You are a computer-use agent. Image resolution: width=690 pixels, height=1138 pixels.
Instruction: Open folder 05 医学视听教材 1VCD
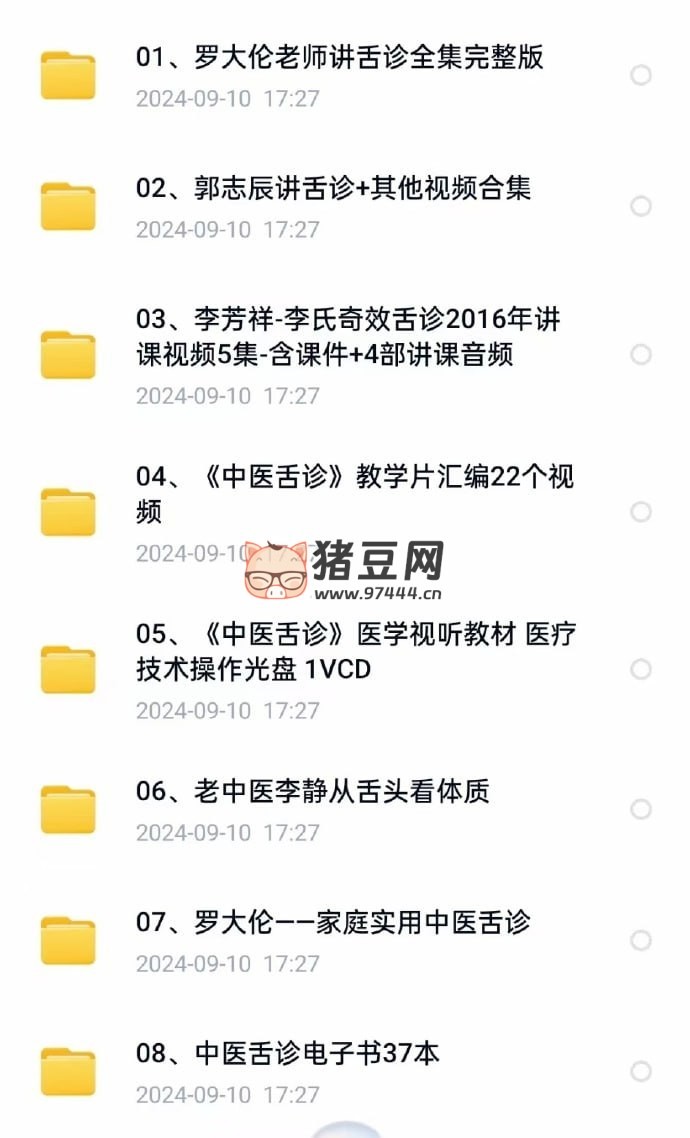pos(355,650)
